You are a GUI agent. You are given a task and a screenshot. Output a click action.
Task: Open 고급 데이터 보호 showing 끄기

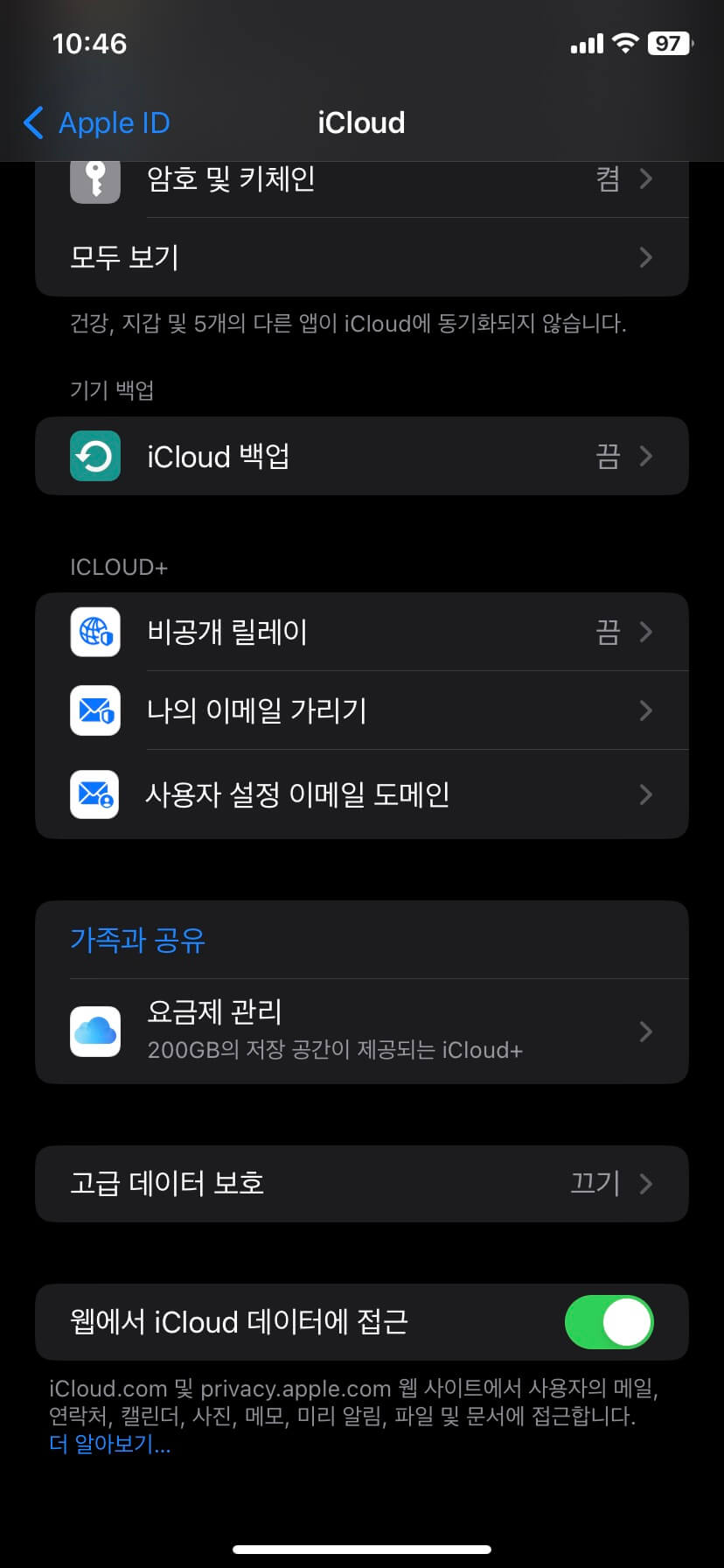coord(361,1184)
